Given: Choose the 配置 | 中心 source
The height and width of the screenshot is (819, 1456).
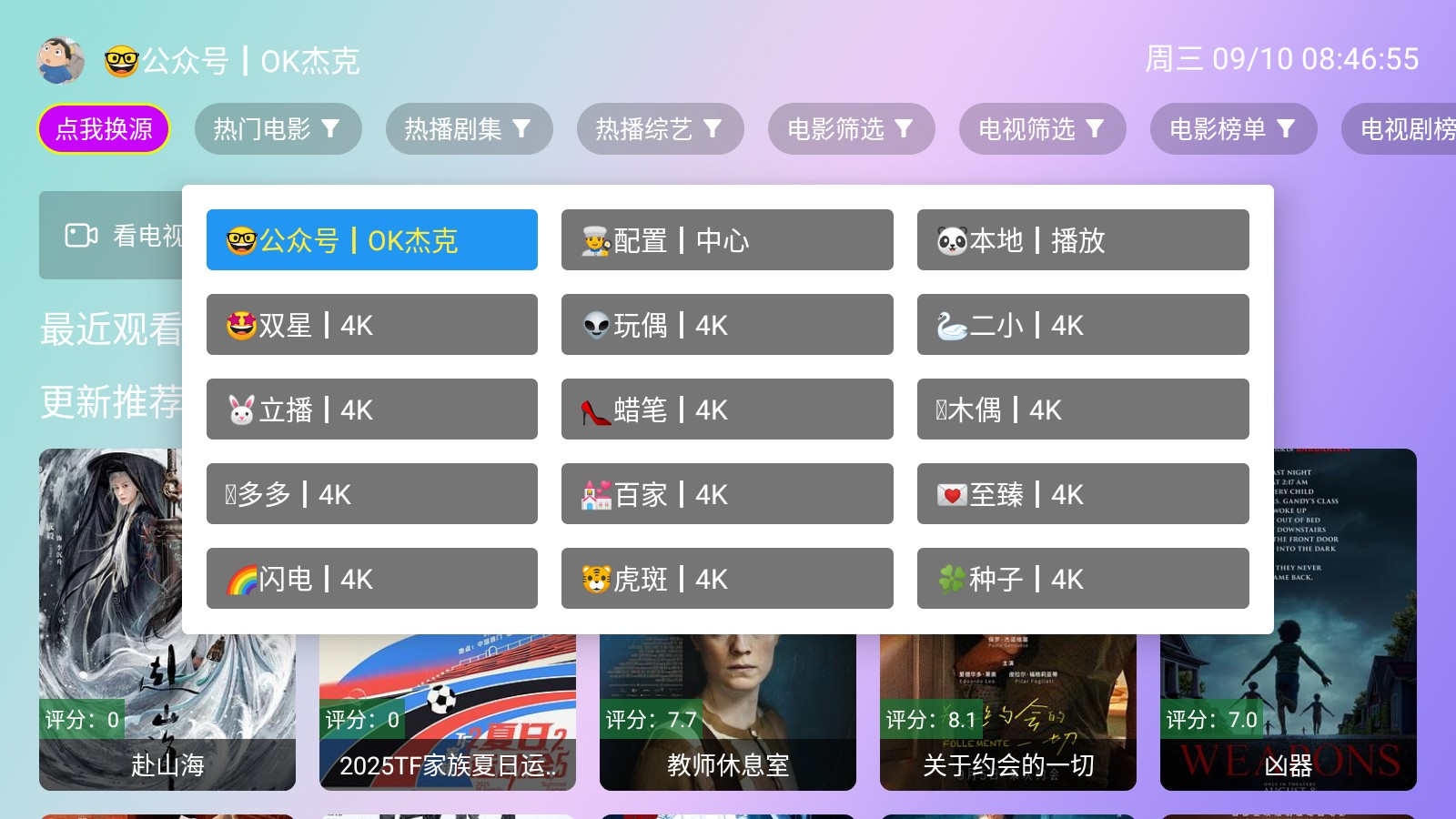Looking at the screenshot, I should [x=727, y=240].
